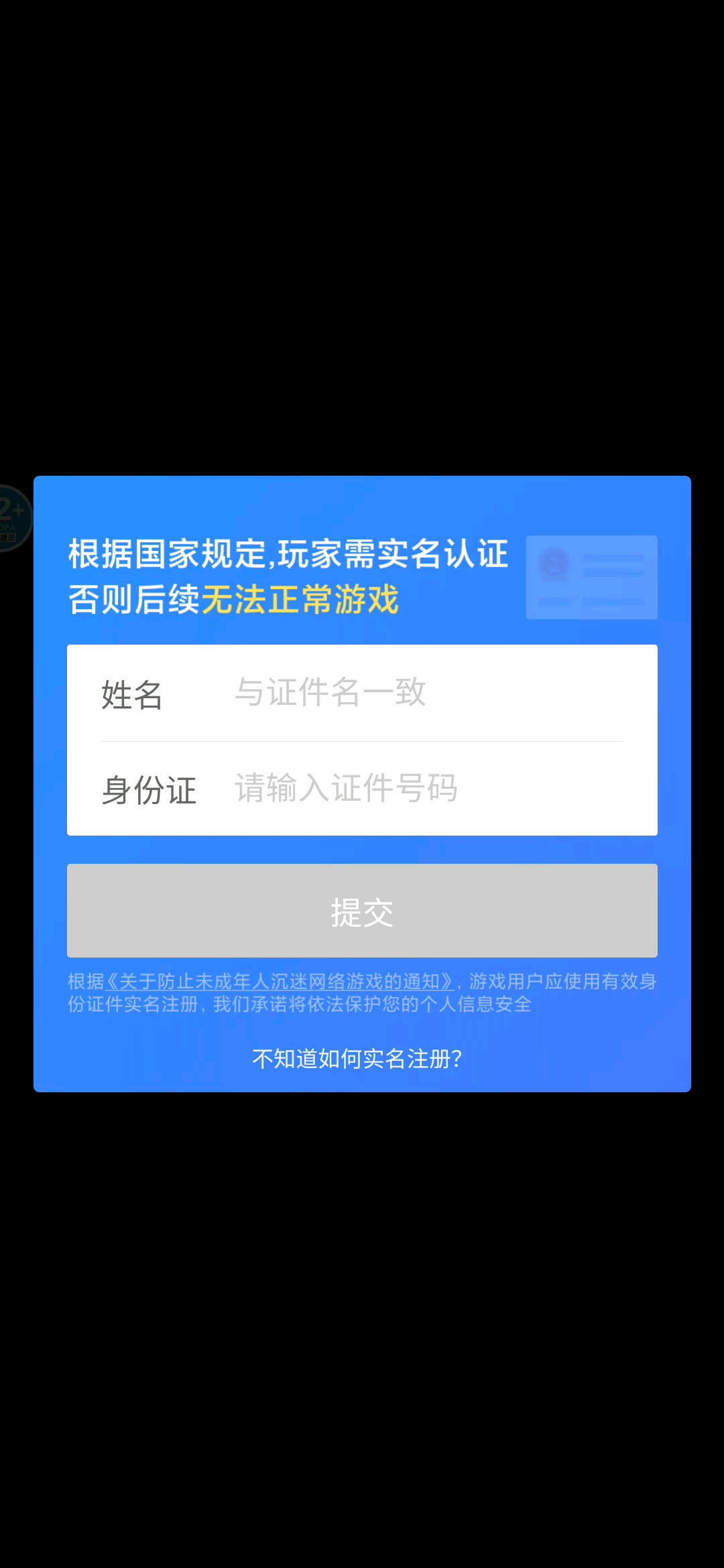Submit the form with 提交 button
The width and height of the screenshot is (724, 1568).
362,911
